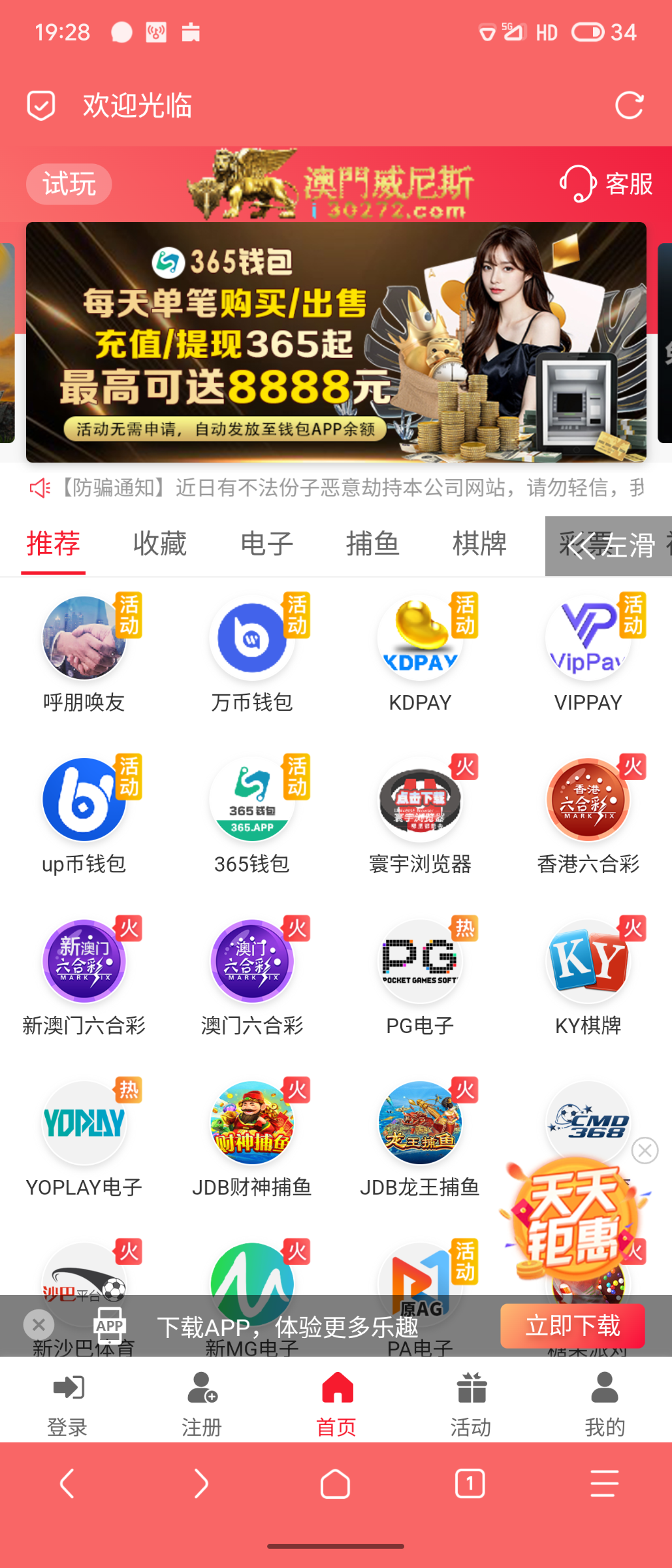Tap 立即下载 to download the app

click(572, 1326)
